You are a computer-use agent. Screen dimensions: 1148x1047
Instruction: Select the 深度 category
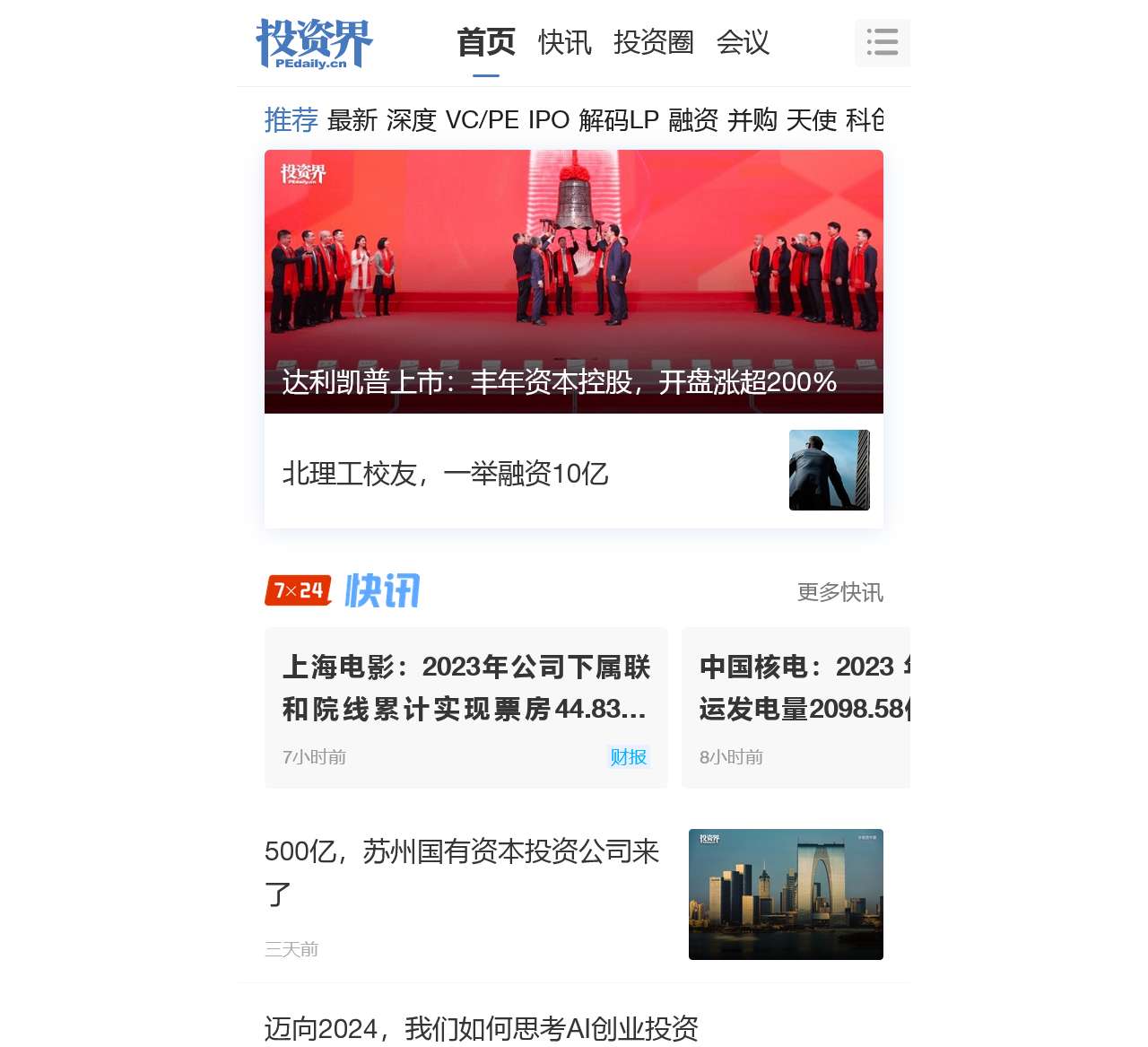point(411,119)
